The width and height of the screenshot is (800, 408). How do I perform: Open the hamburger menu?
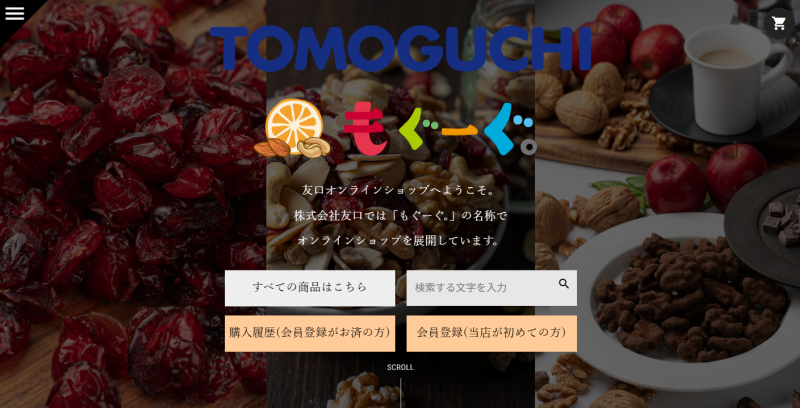point(14,13)
